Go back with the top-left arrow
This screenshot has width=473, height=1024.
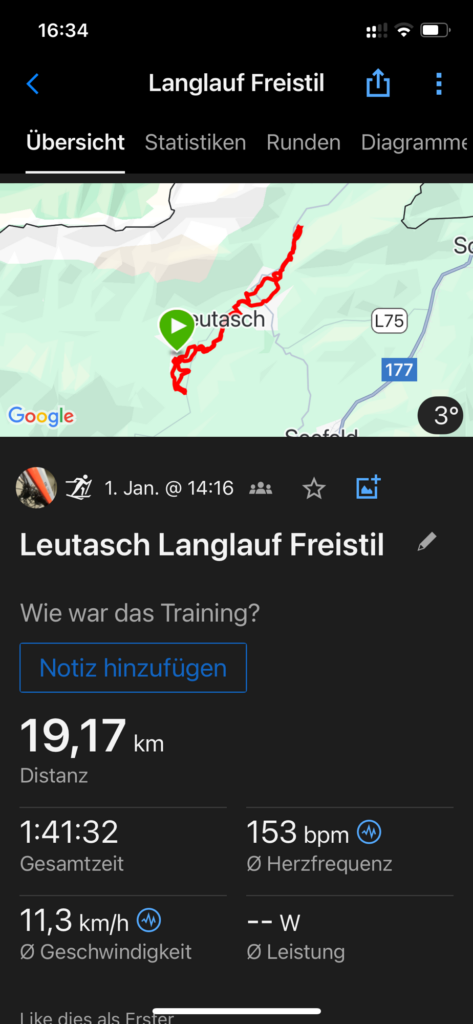pyautogui.click(x=33, y=84)
